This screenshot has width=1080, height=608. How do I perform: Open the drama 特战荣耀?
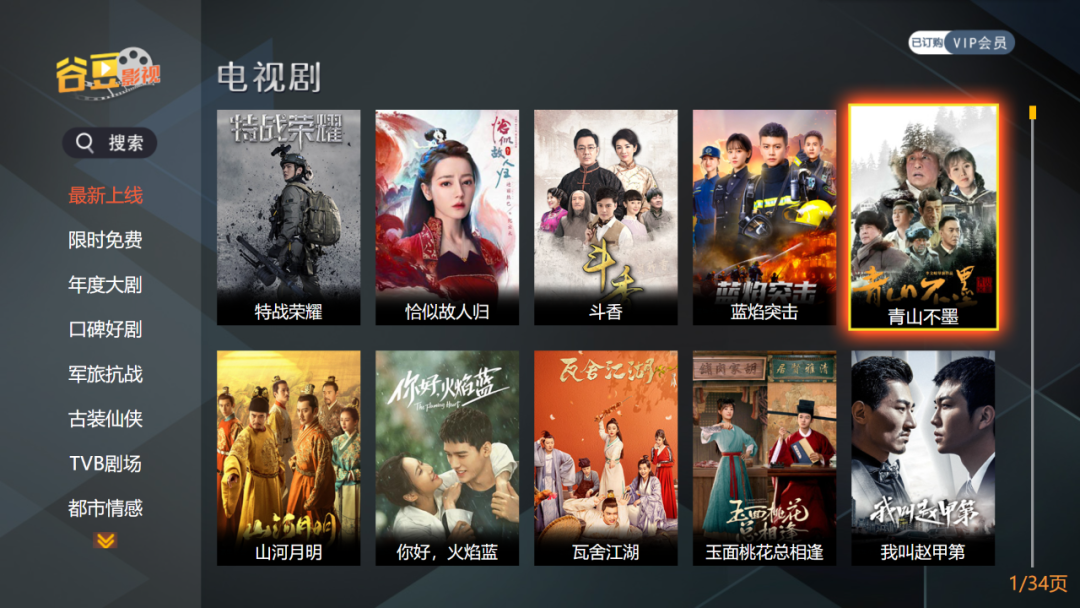pyautogui.click(x=289, y=217)
